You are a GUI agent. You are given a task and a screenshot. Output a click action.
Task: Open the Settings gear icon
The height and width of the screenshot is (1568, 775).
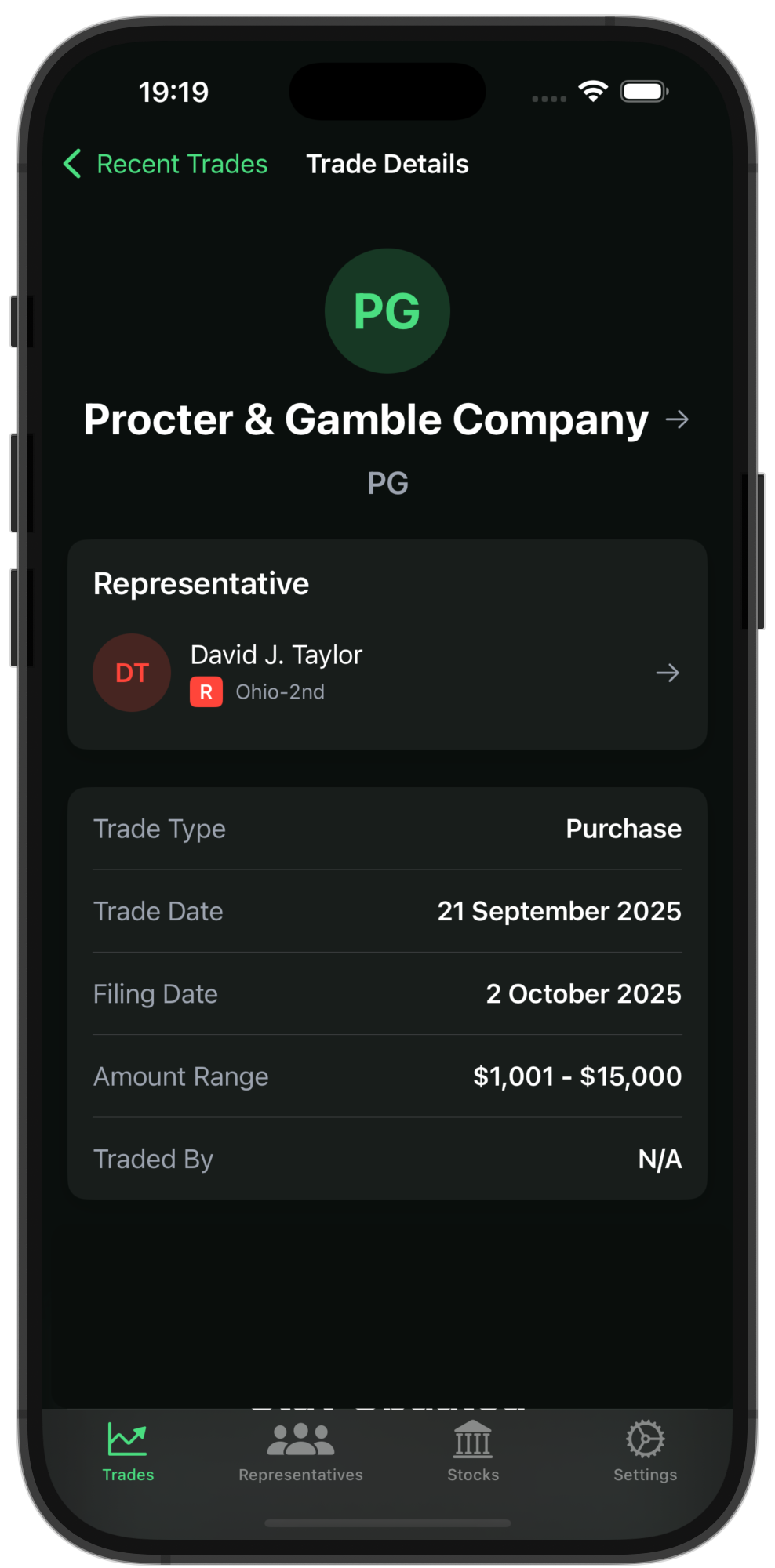point(645,1439)
